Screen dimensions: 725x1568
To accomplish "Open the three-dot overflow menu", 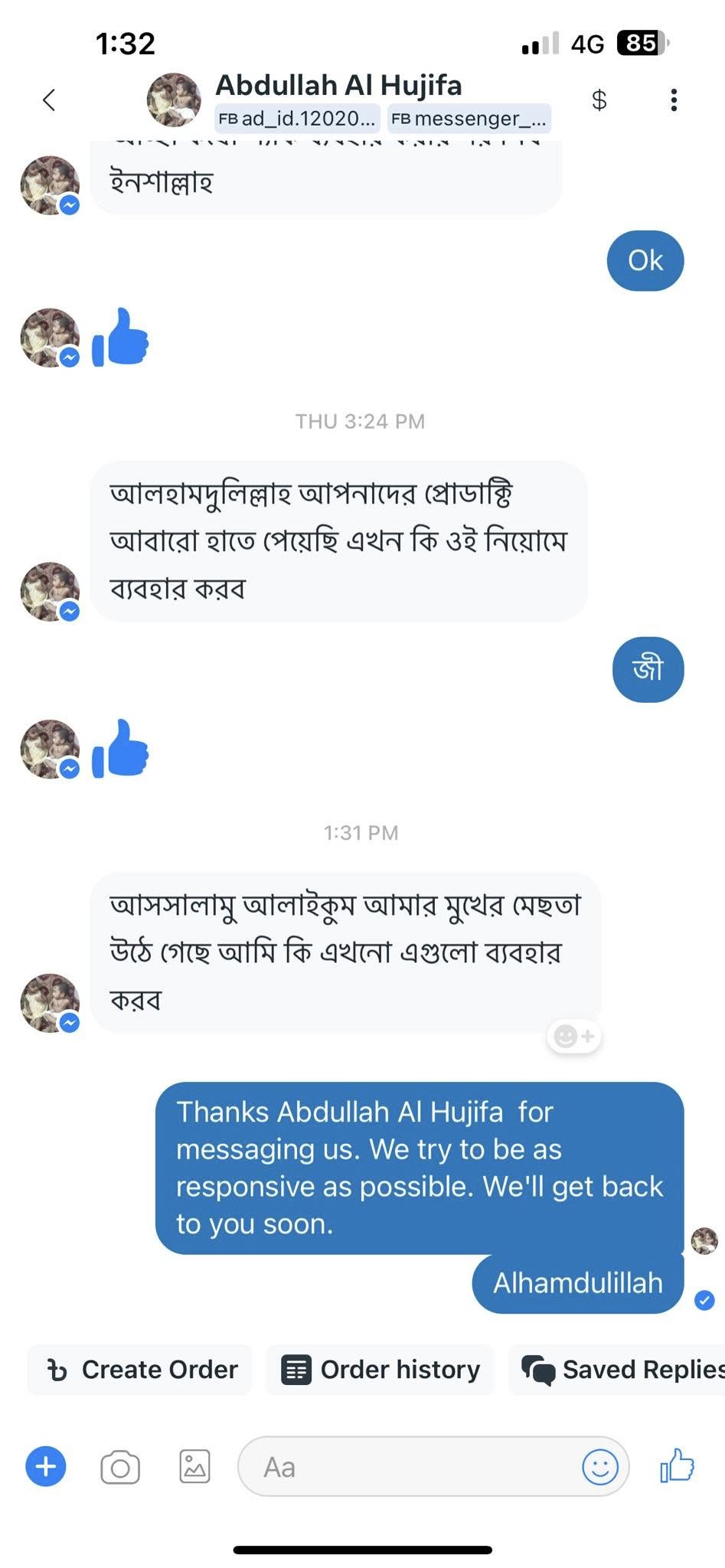I will (x=674, y=100).
